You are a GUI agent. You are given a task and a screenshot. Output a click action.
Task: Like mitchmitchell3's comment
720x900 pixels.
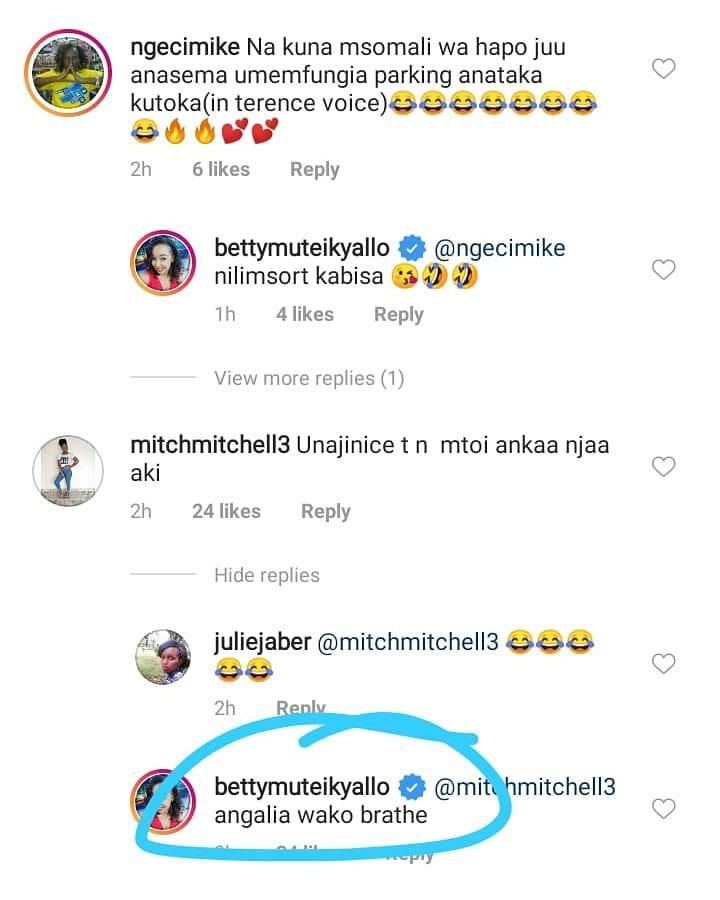point(663,466)
